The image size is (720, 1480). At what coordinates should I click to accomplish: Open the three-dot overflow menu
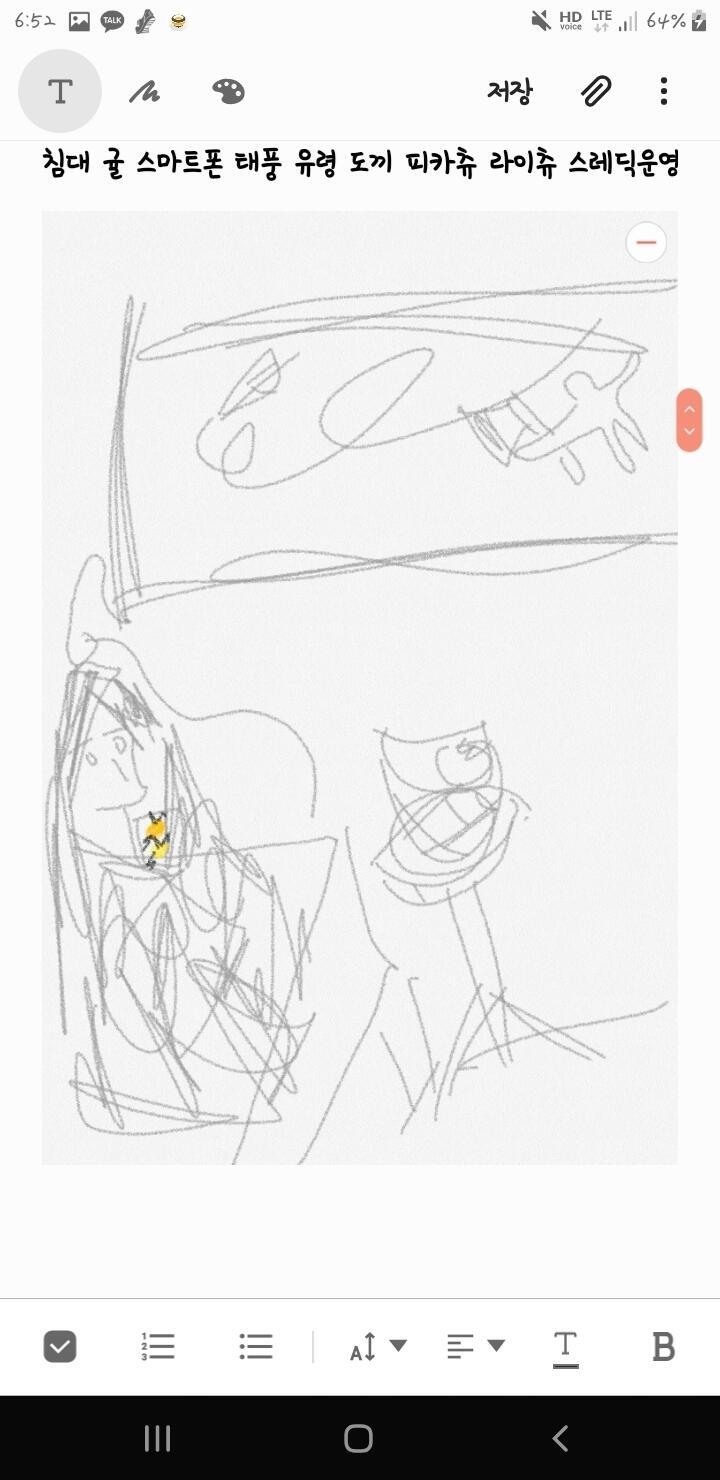point(664,92)
